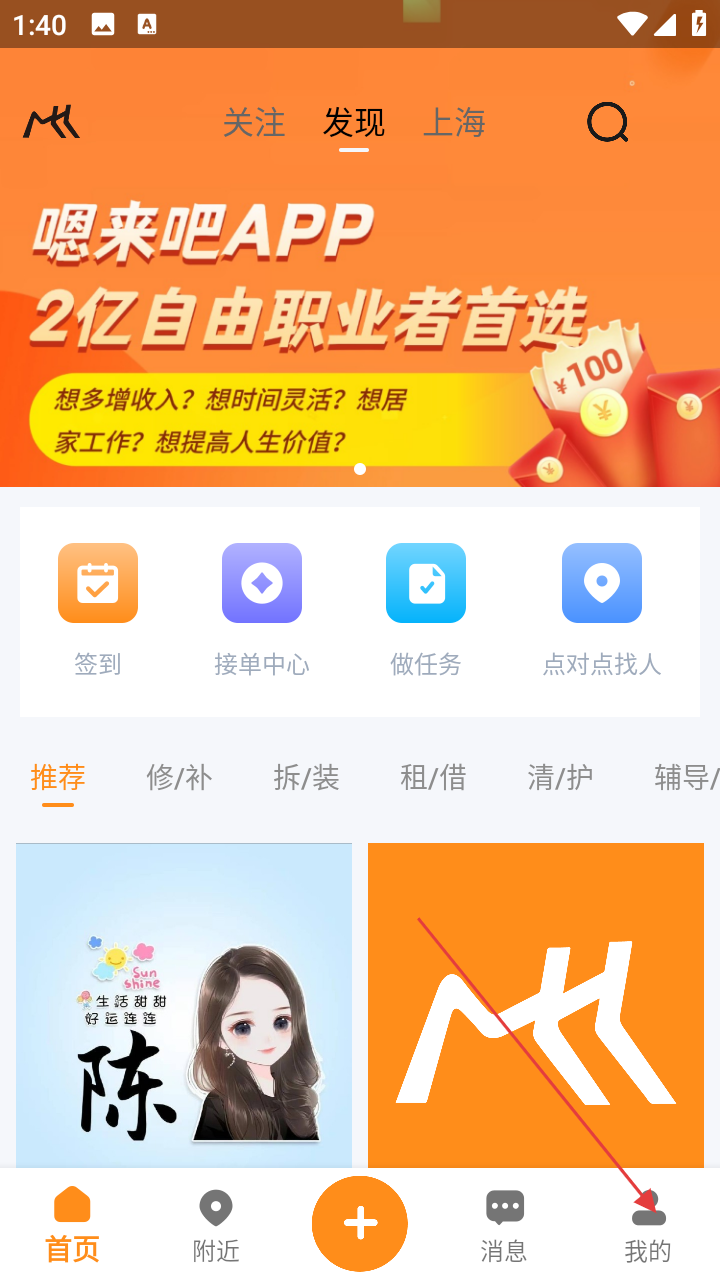Switch to the 上海 tab
The height and width of the screenshot is (1280, 720).
454,123
